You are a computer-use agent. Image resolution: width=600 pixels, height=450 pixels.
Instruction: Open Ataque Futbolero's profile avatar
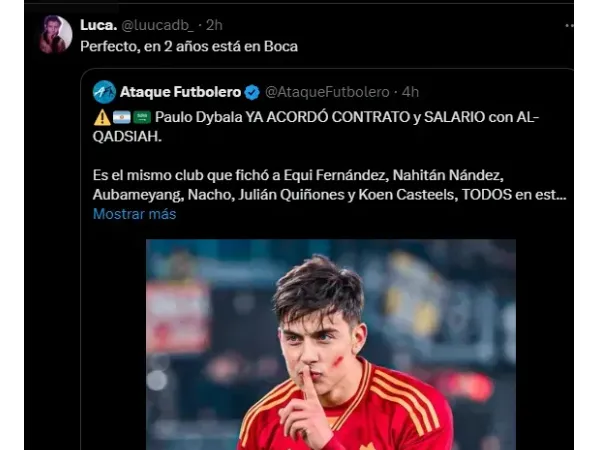104,92
